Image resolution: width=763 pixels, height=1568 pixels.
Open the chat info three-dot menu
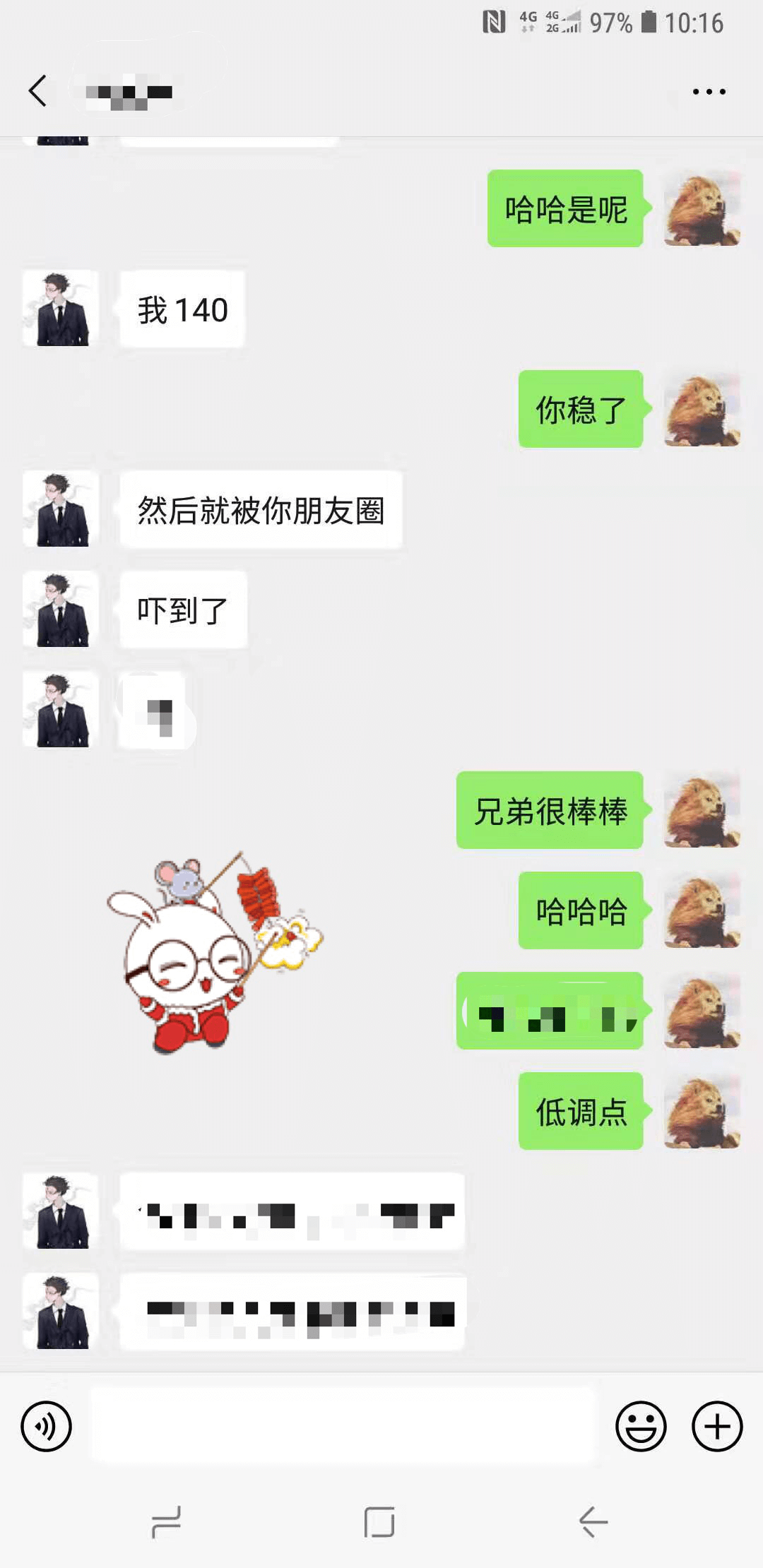pos(709,92)
